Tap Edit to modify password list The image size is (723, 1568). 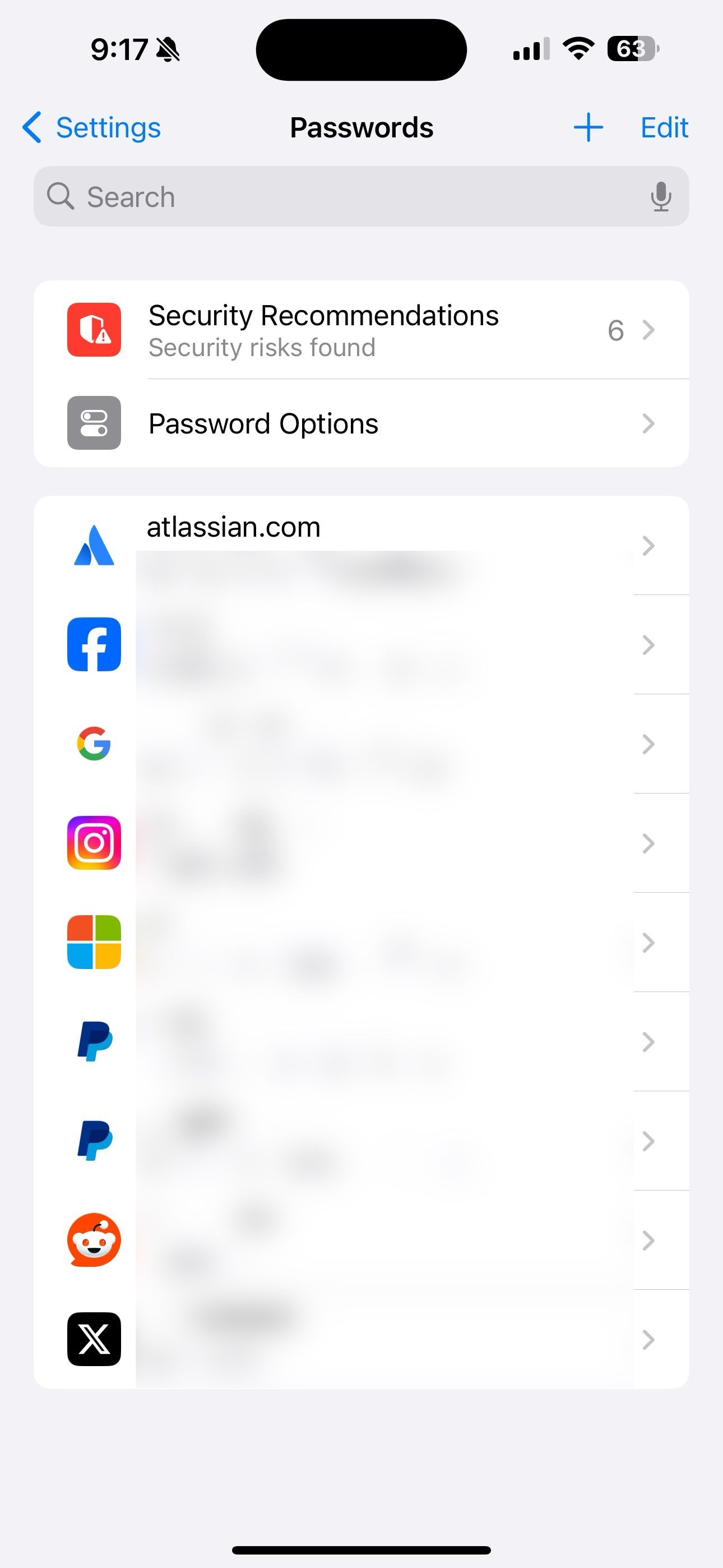[x=664, y=127]
